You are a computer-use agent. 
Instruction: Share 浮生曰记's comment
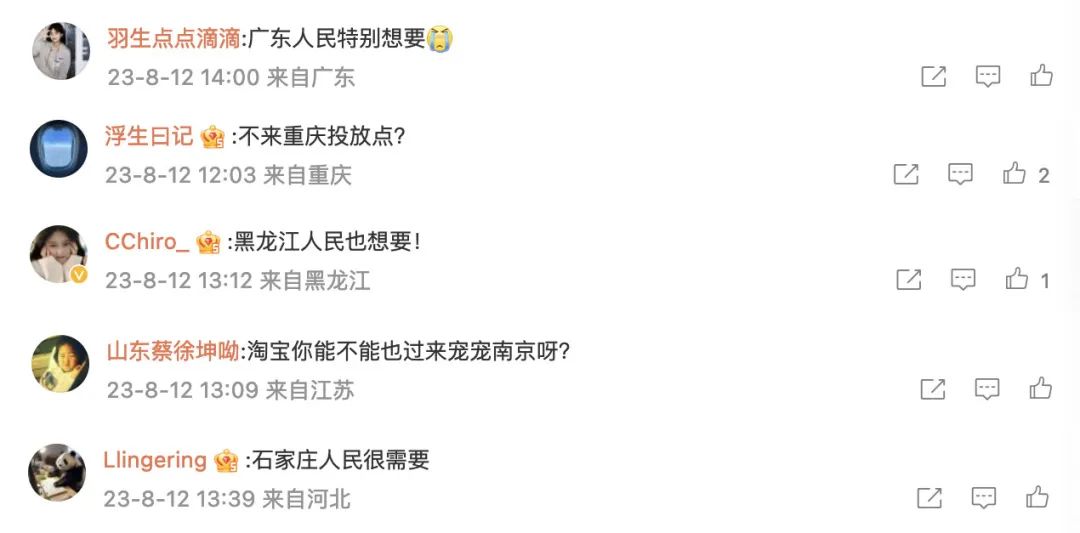pos(906,174)
